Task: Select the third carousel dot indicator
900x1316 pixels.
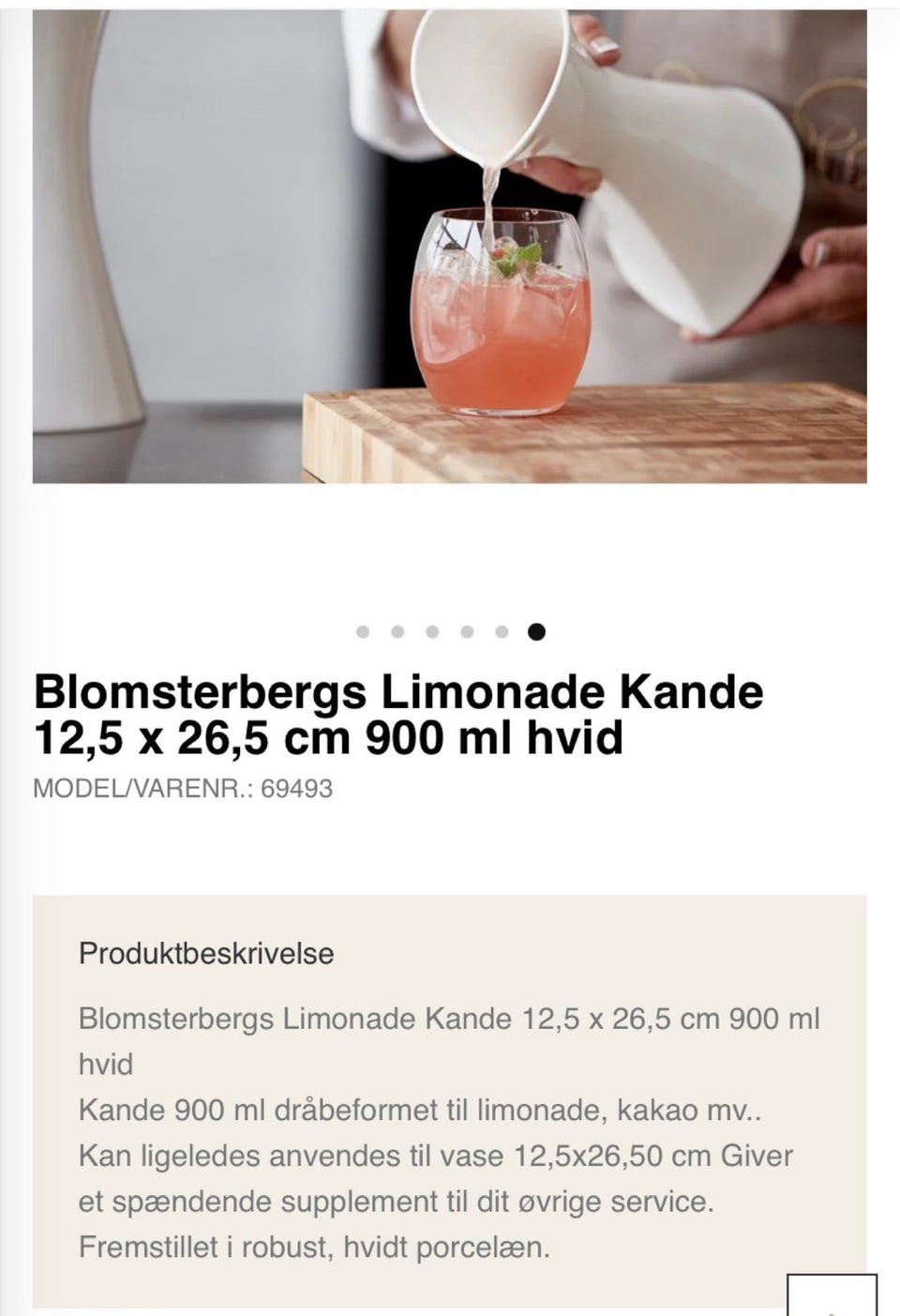Action: click(x=431, y=630)
